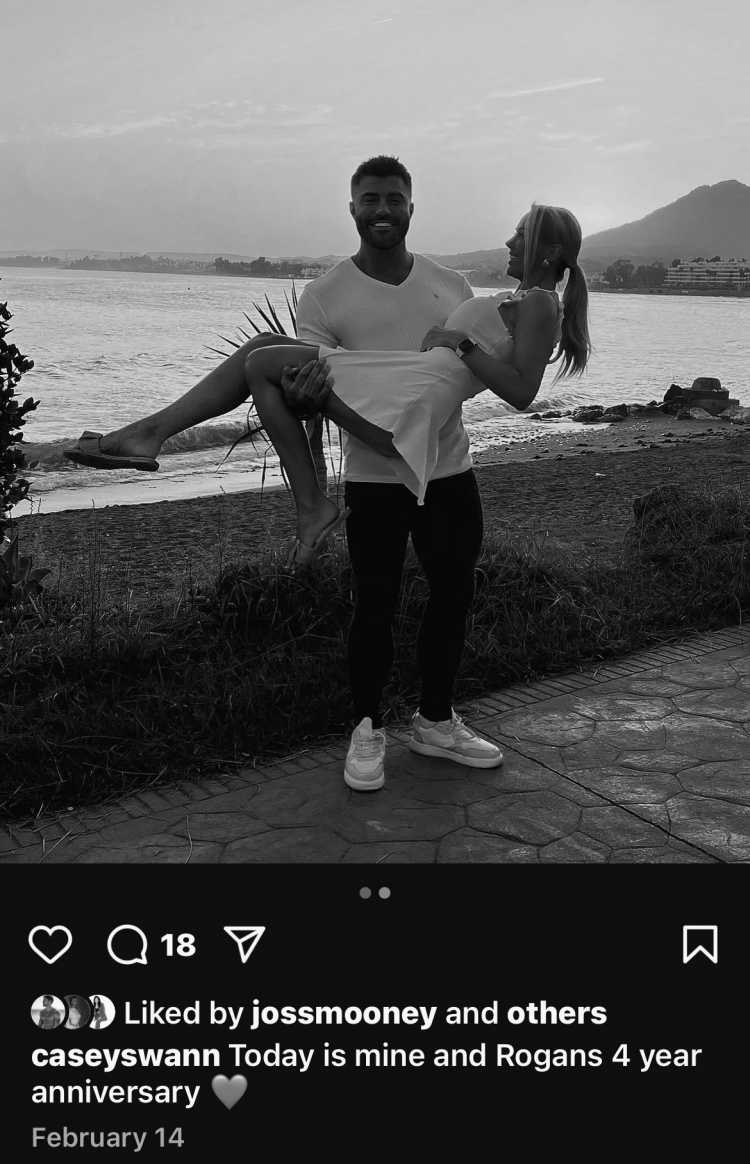Open caseyswann's profile from the caption

point(126,1055)
